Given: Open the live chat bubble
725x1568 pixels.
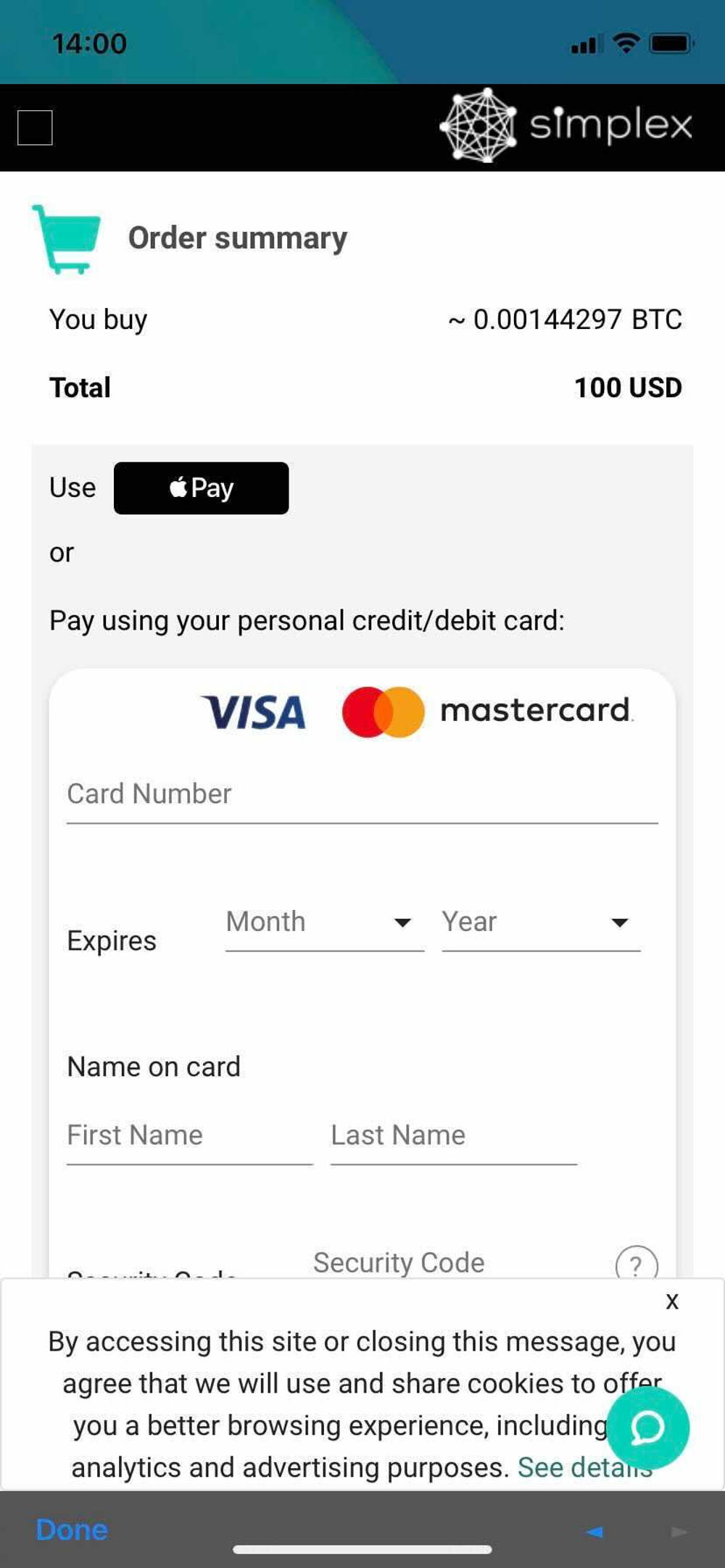Looking at the screenshot, I should [647, 1427].
